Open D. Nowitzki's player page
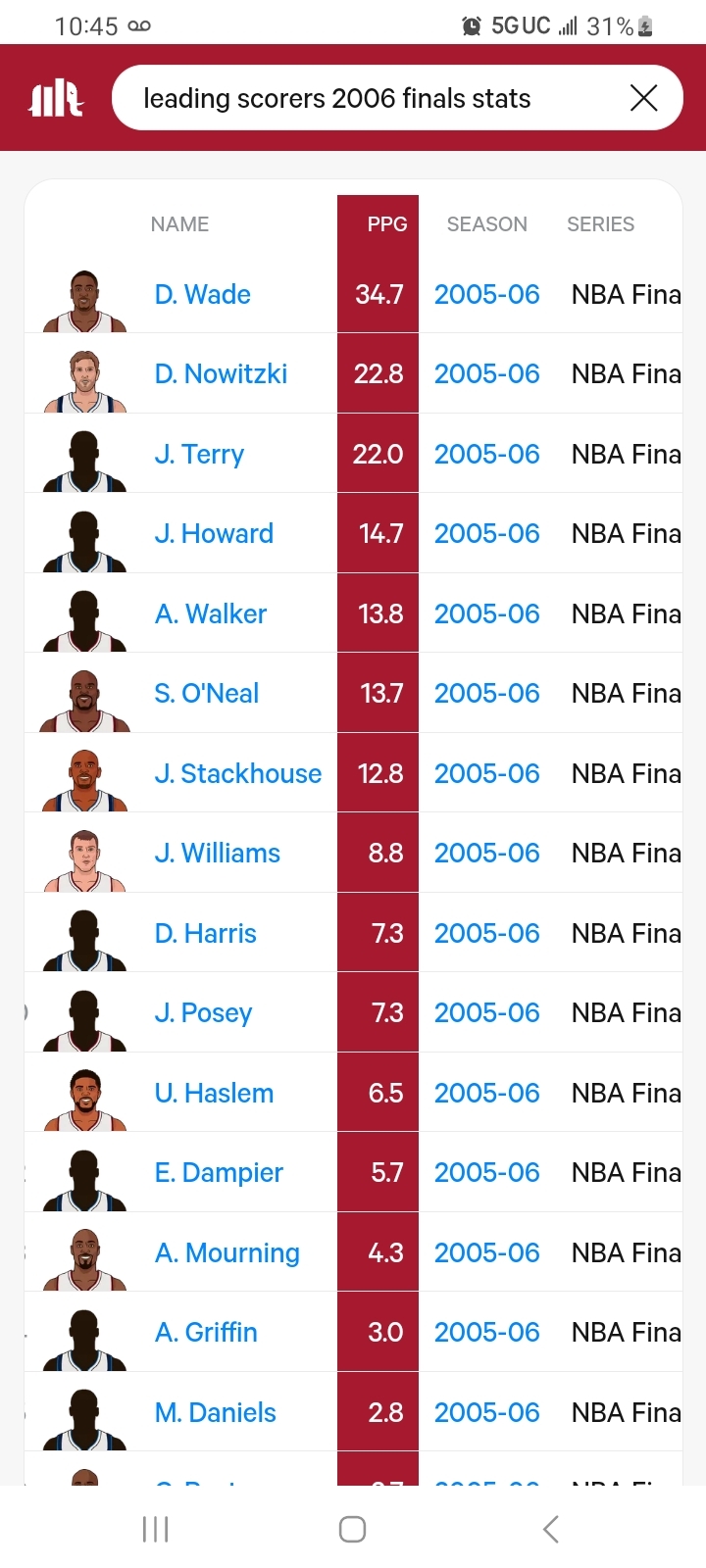Screen dimensions: 706x1568 point(221,373)
